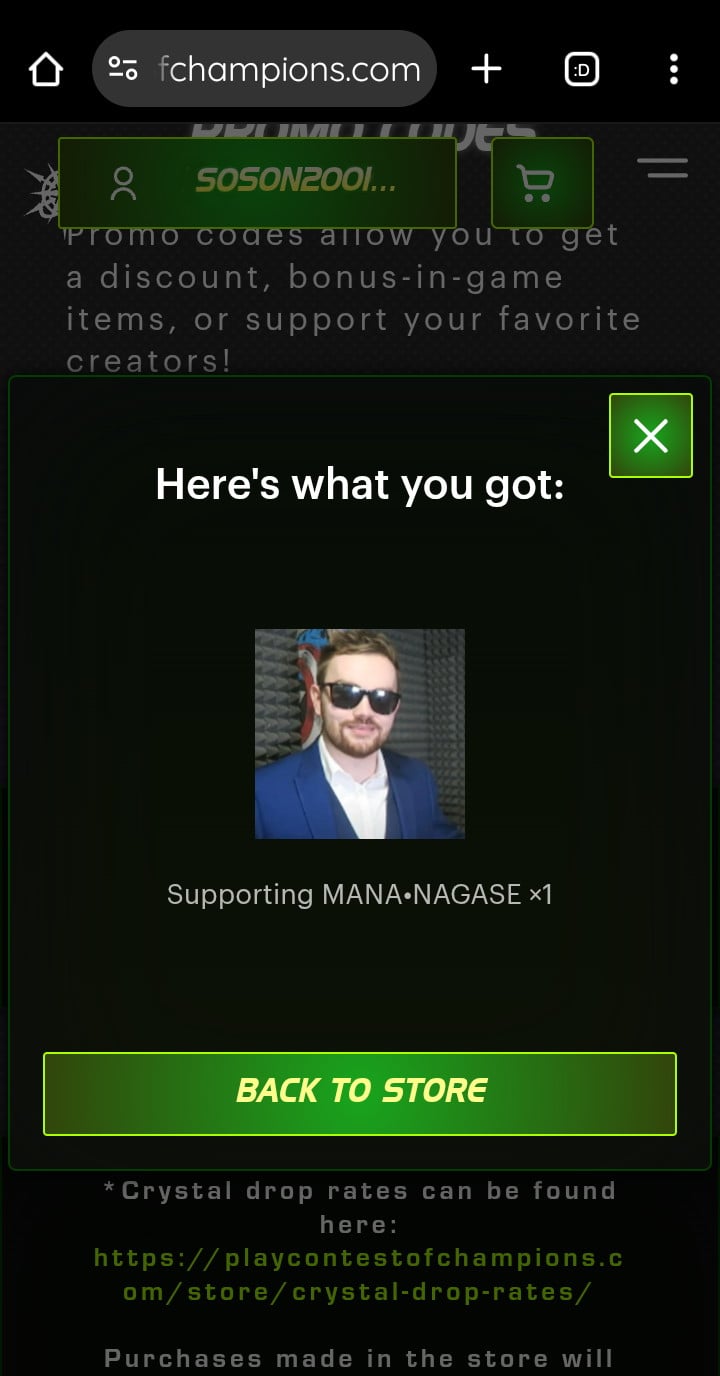Open the browser tab switcher
Screen dimensions: 720x1376
coord(582,70)
